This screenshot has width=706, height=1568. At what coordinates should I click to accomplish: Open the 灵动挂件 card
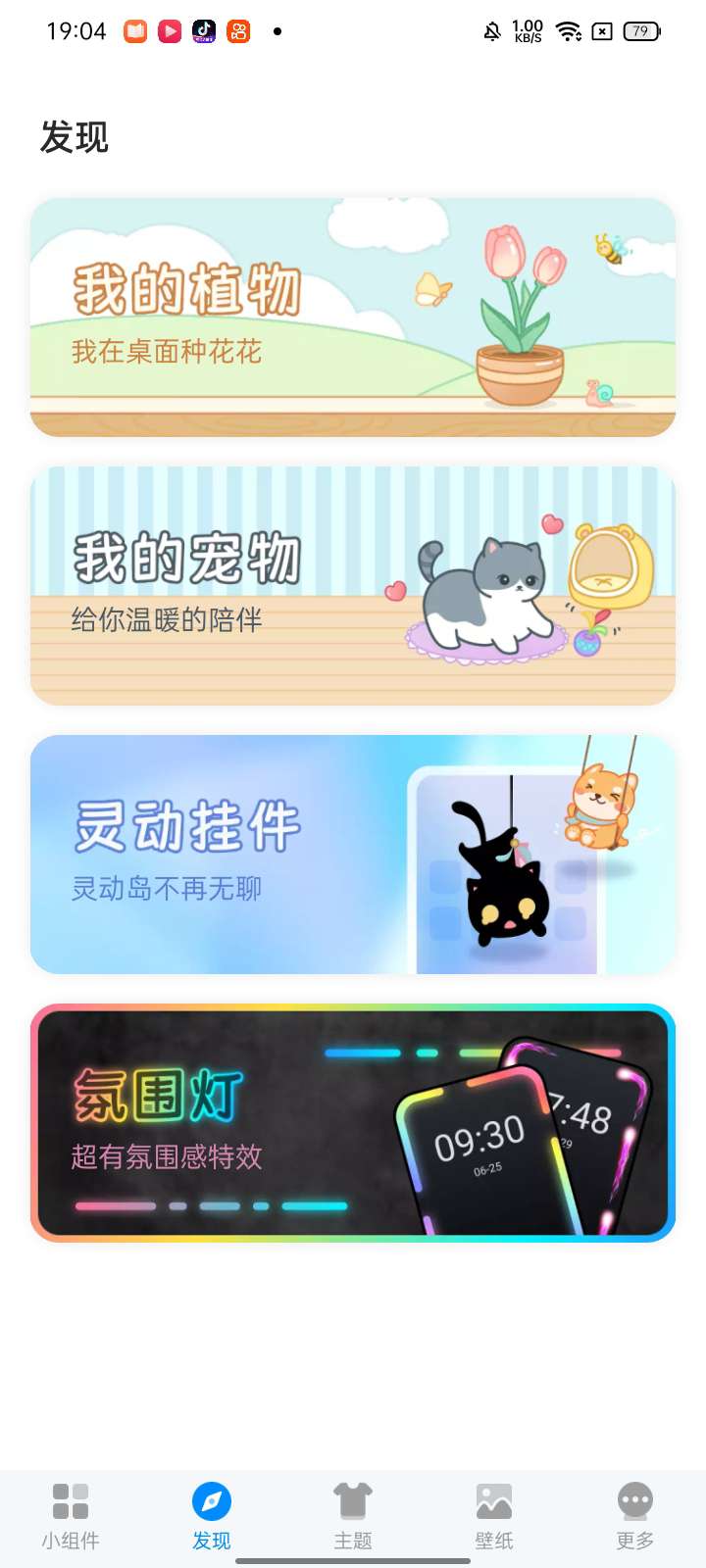tap(353, 855)
